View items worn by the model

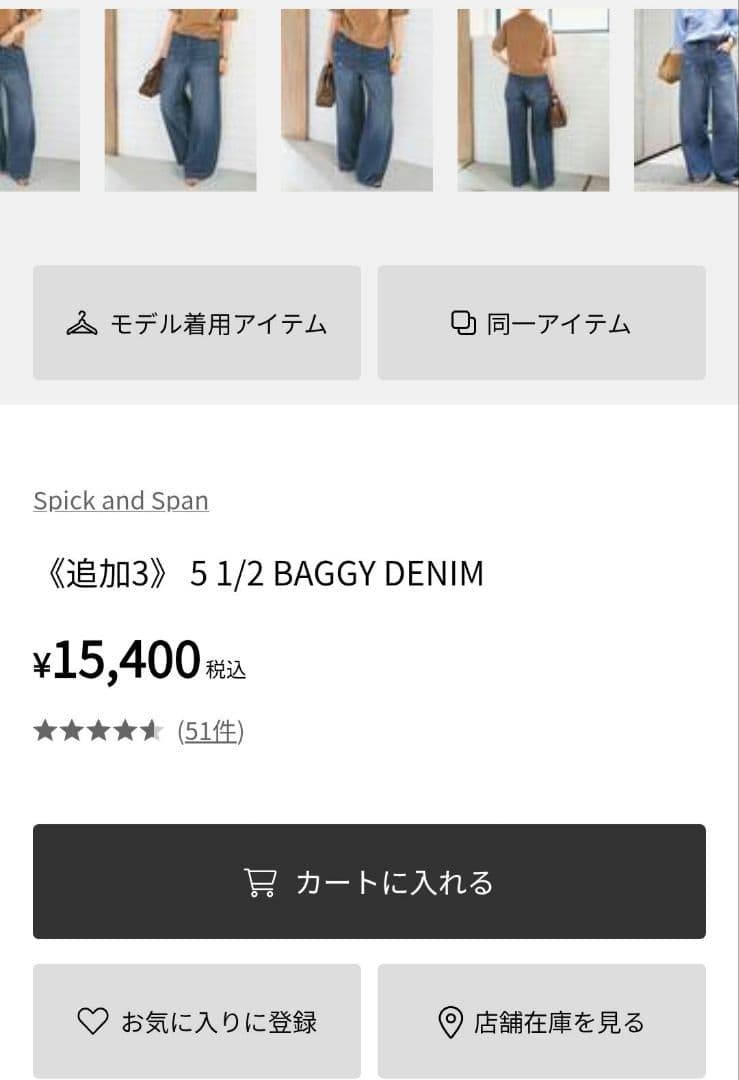pos(196,322)
